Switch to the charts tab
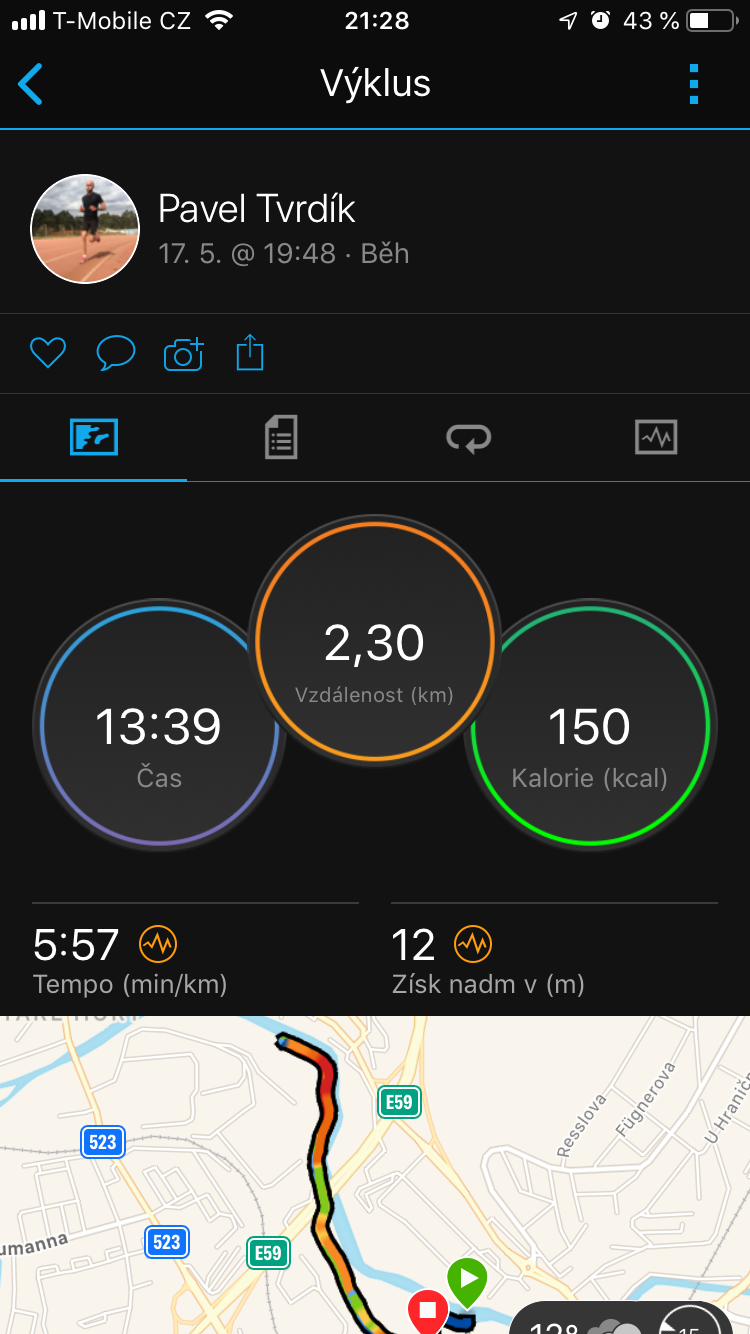The image size is (750, 1334). [656, 437]
